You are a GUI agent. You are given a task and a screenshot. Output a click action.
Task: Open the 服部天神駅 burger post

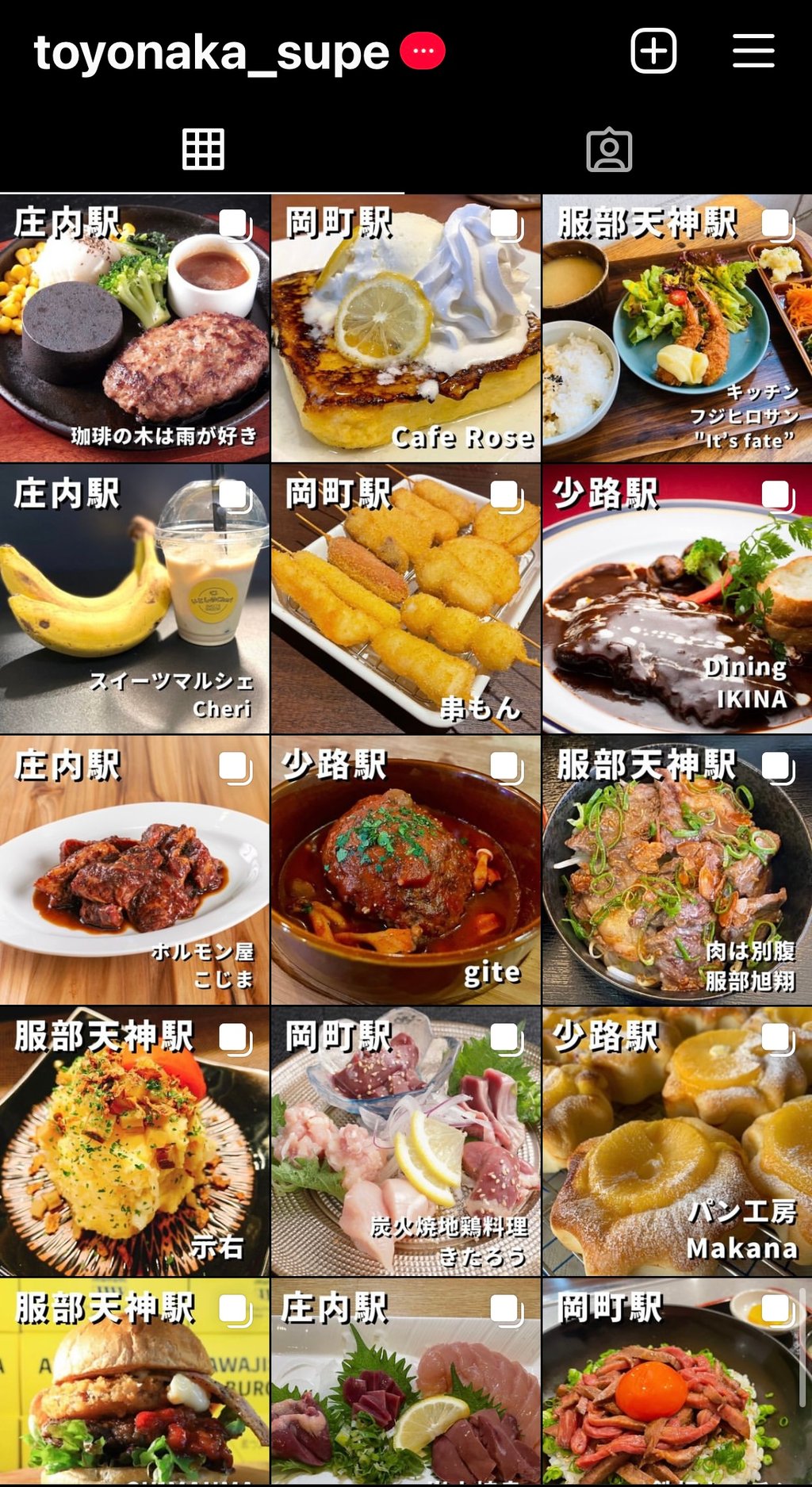tap(135, 1384)
